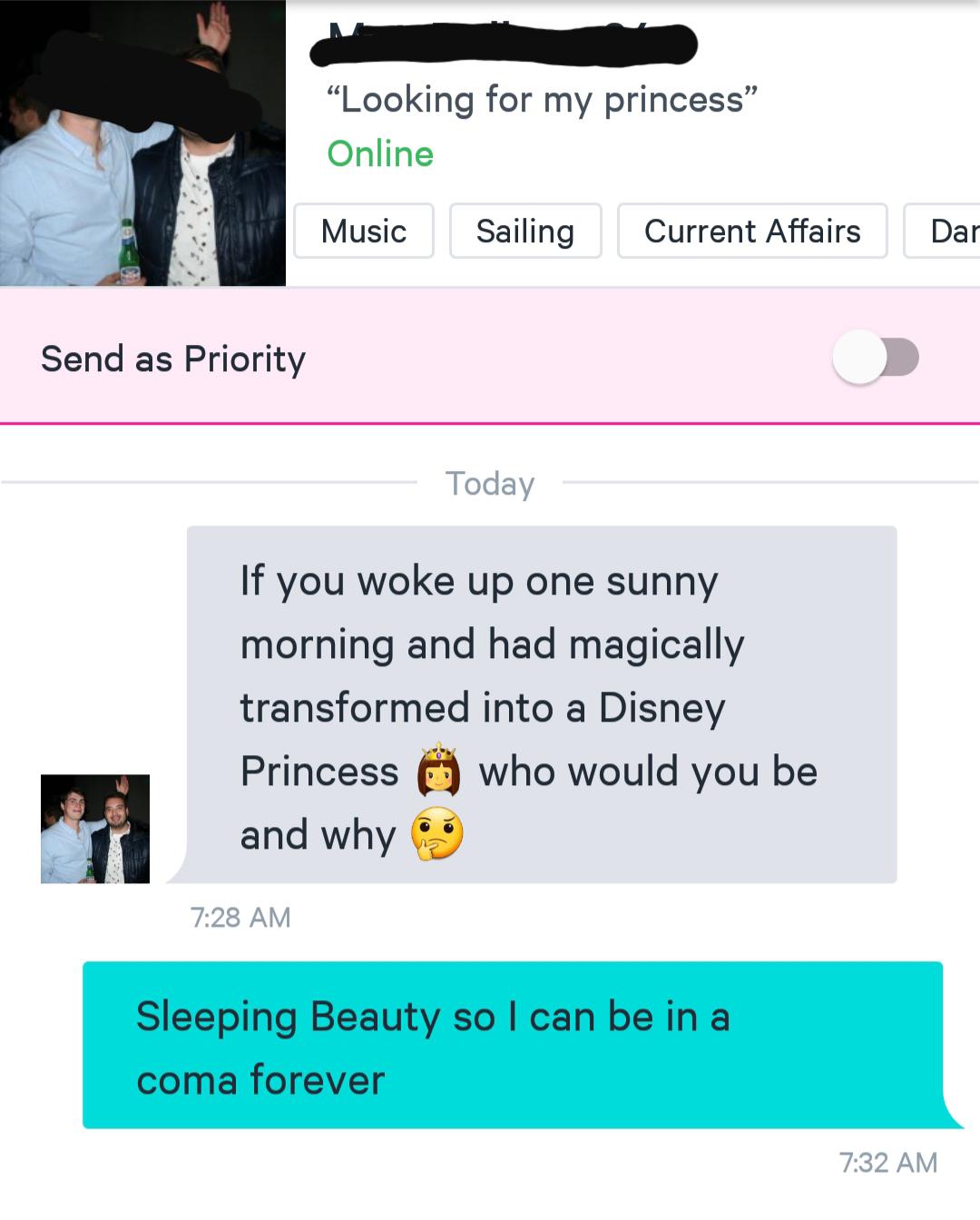Viewport: 980px width, 1220px height.
Task: Select the Sailing interest chip
Action: tap(525, 231)
